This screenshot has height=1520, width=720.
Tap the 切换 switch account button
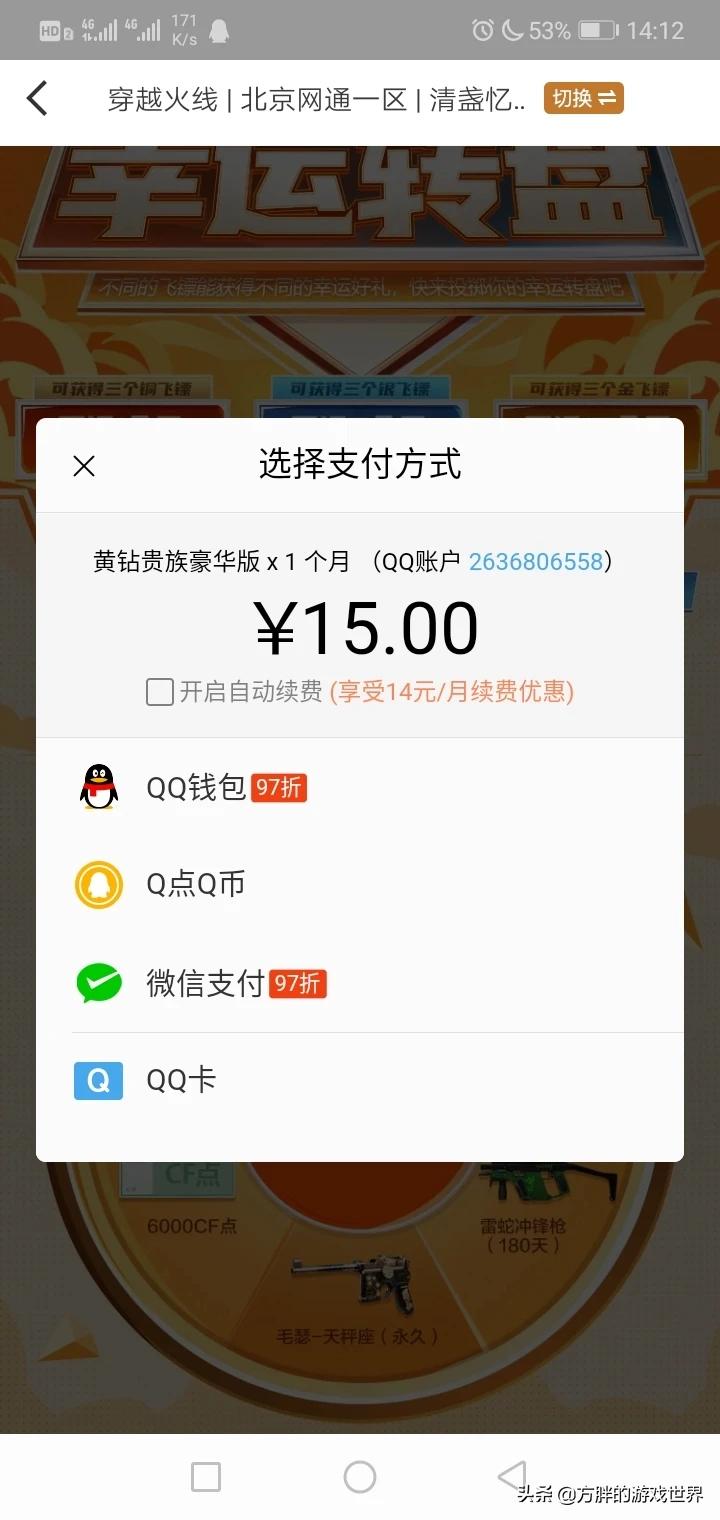pos(583,98)
